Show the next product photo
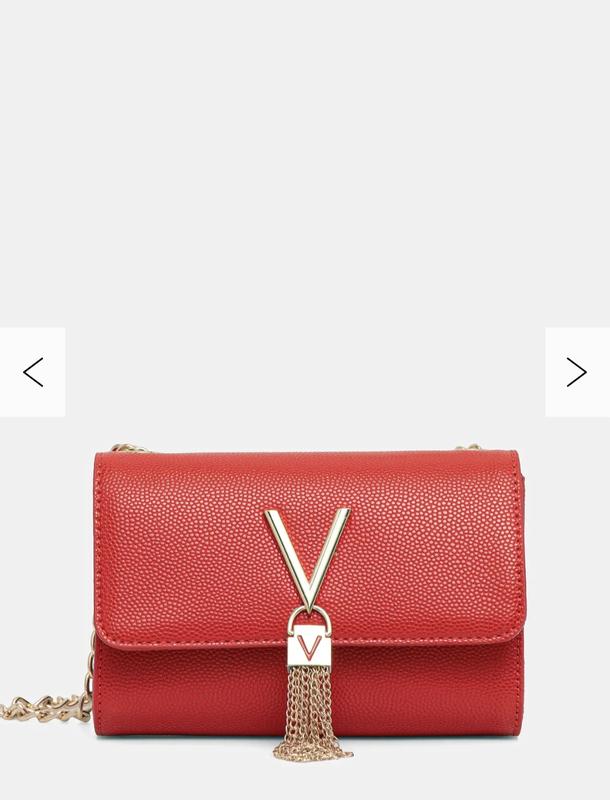Image resolution: width=610 pixels, height=800 pixels. coord(576,372)
